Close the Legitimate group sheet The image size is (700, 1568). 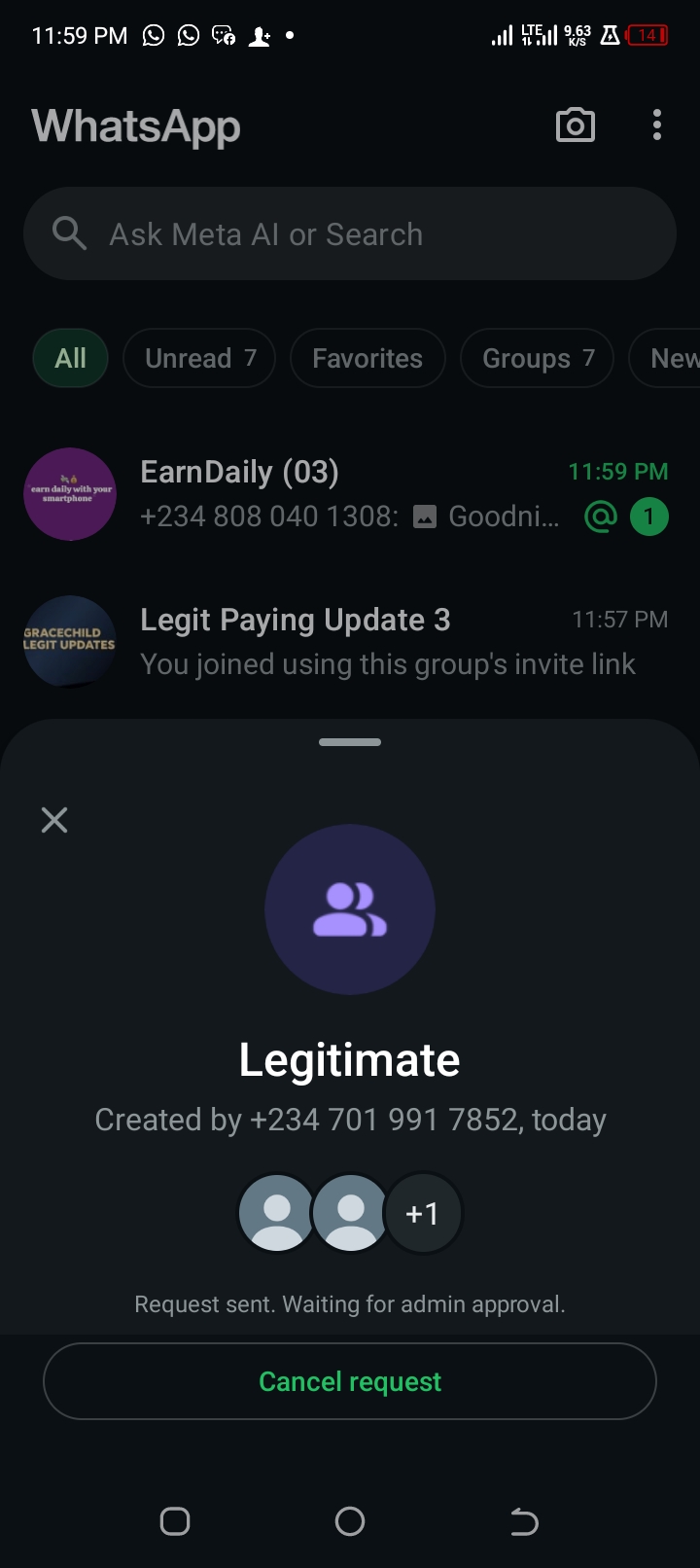[x=54, y=820]
